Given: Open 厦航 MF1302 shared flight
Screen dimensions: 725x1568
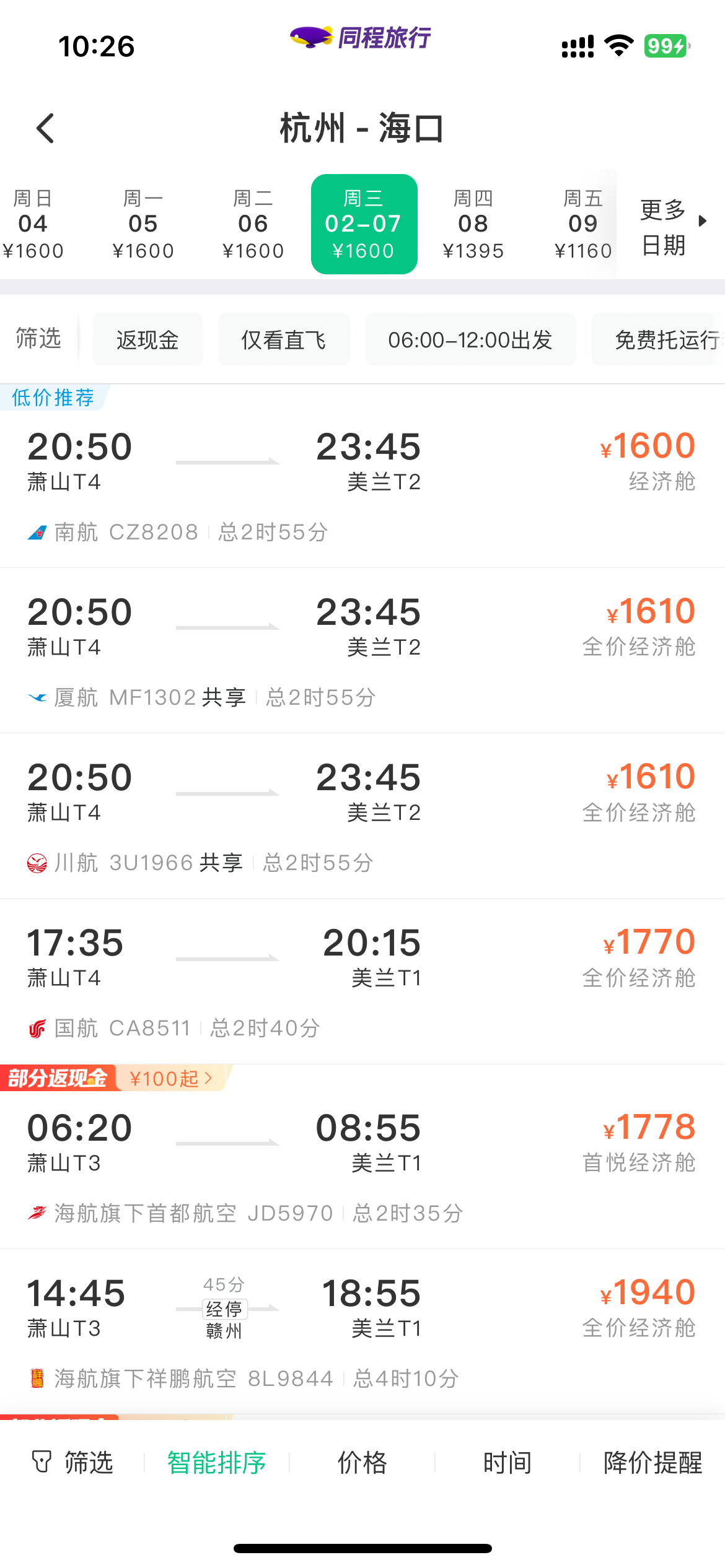Looking at the screenshot, I should tap(362, 650).
